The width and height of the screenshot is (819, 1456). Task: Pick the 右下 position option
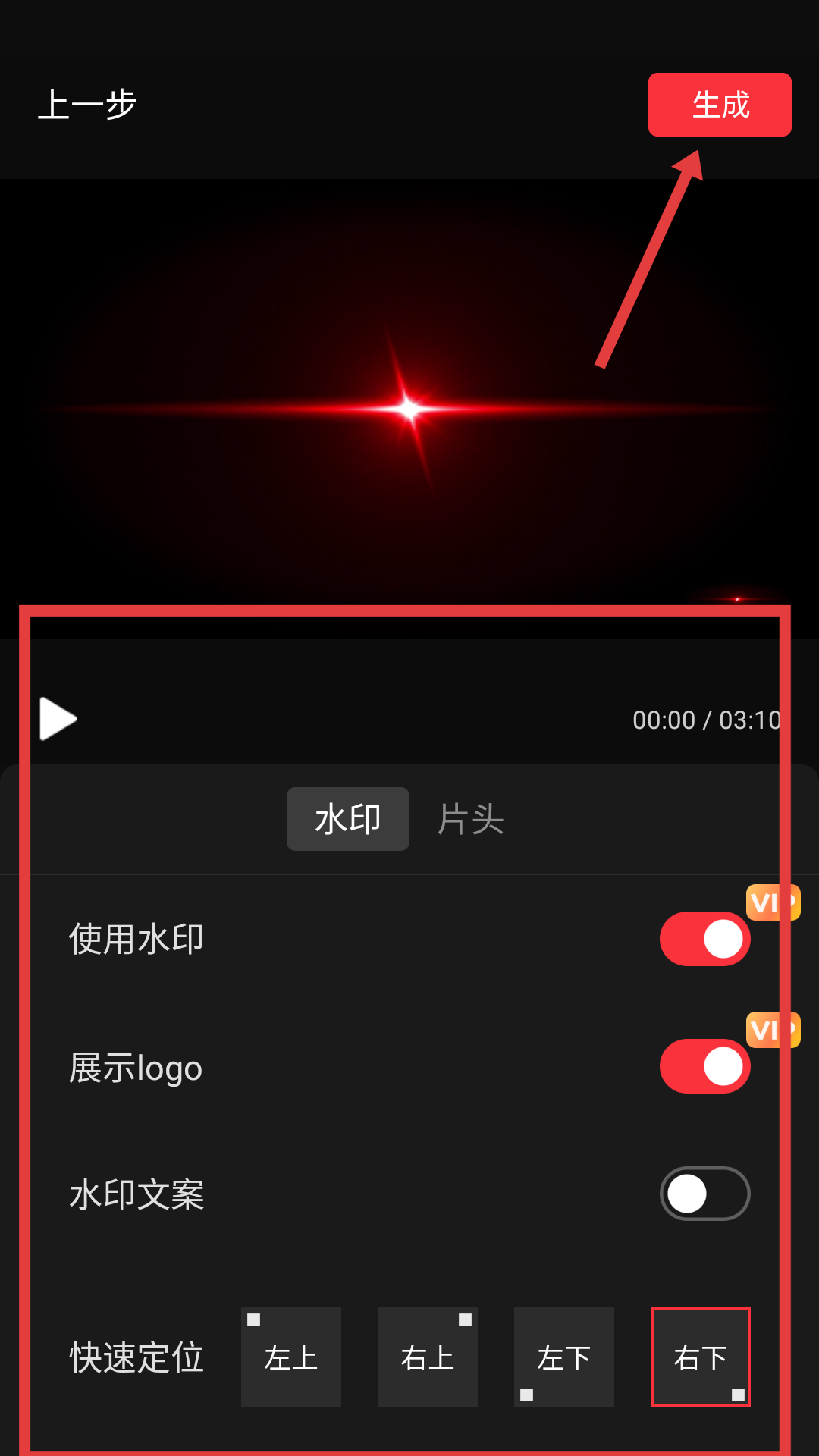(x=701, y=1357)
